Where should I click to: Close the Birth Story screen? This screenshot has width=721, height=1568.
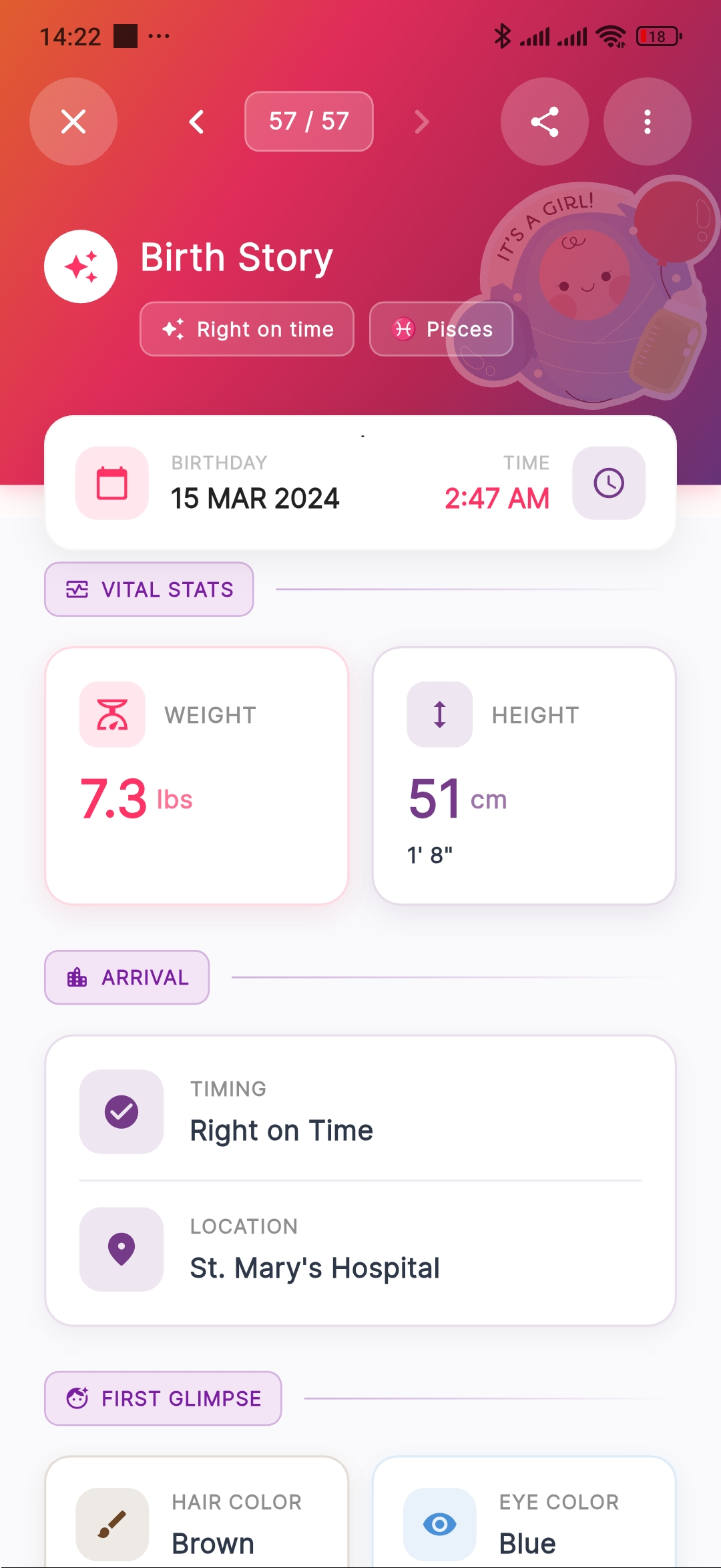click(x=73, y=121)
